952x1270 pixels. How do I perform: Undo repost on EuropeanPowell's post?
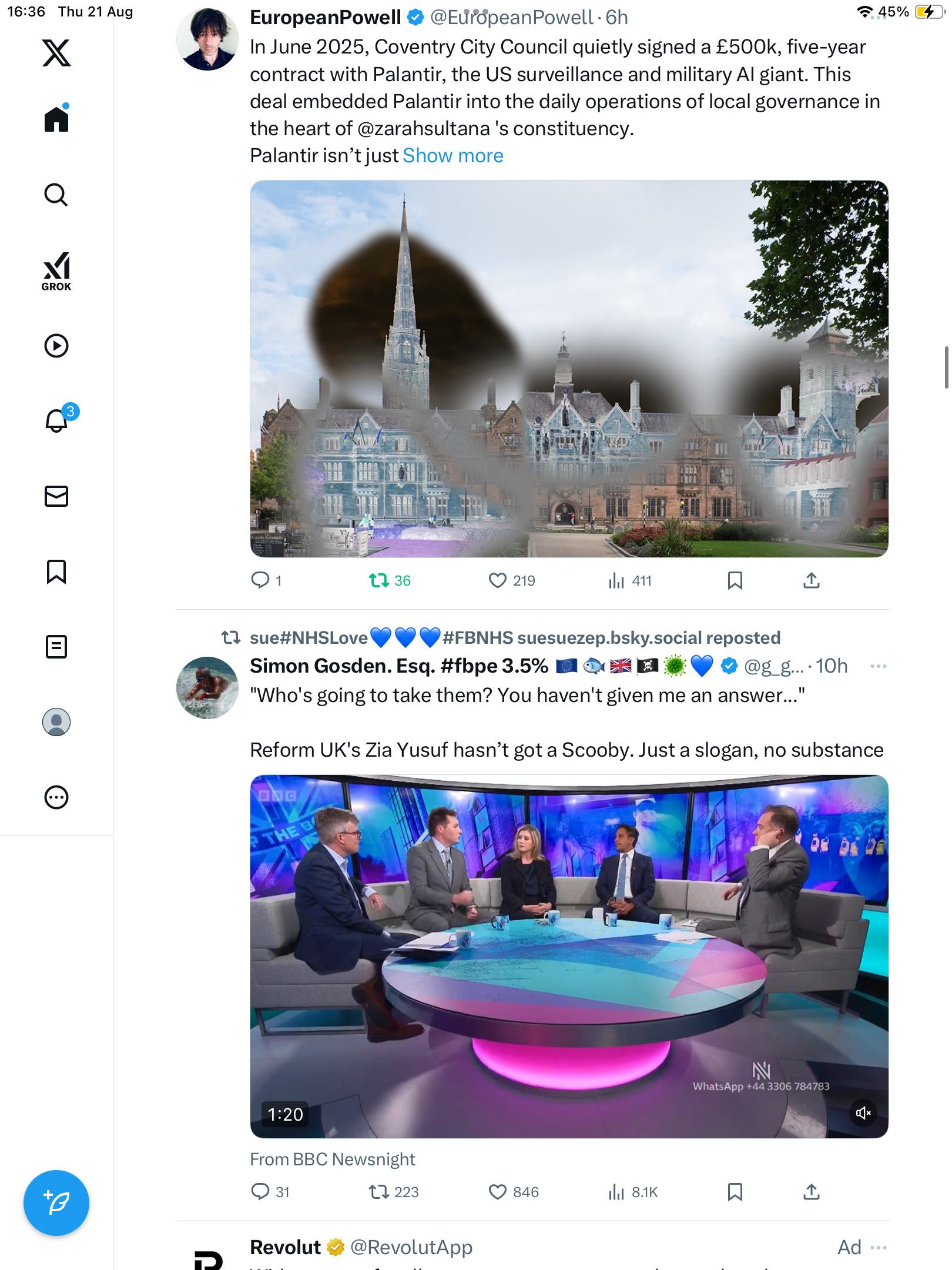pos(379,581)
